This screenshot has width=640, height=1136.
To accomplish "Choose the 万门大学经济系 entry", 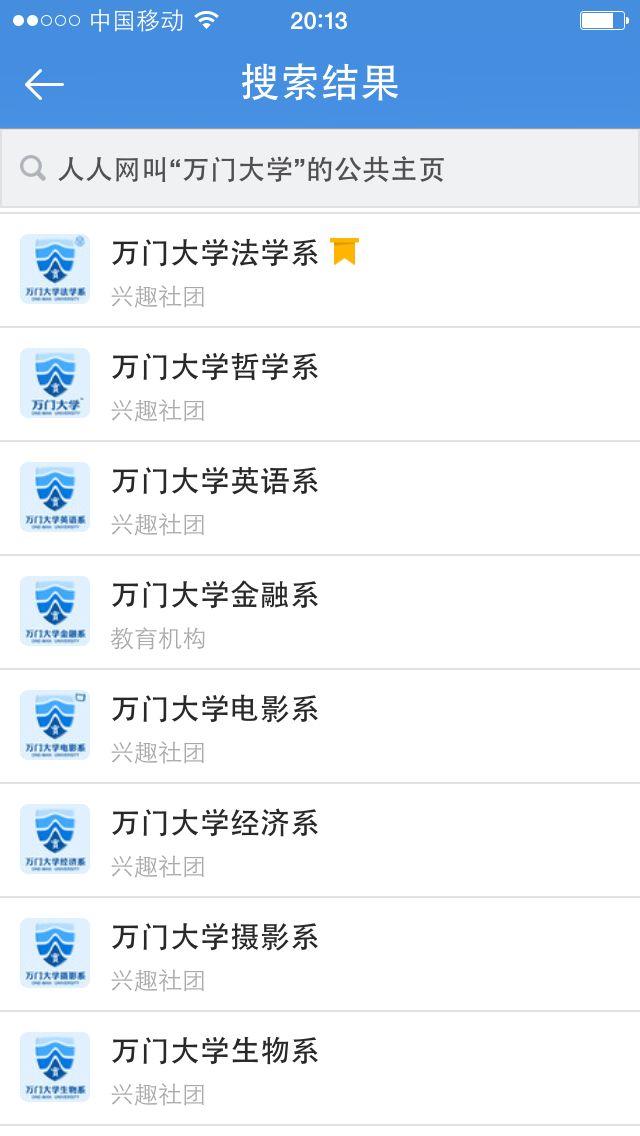I will (215, 824).
